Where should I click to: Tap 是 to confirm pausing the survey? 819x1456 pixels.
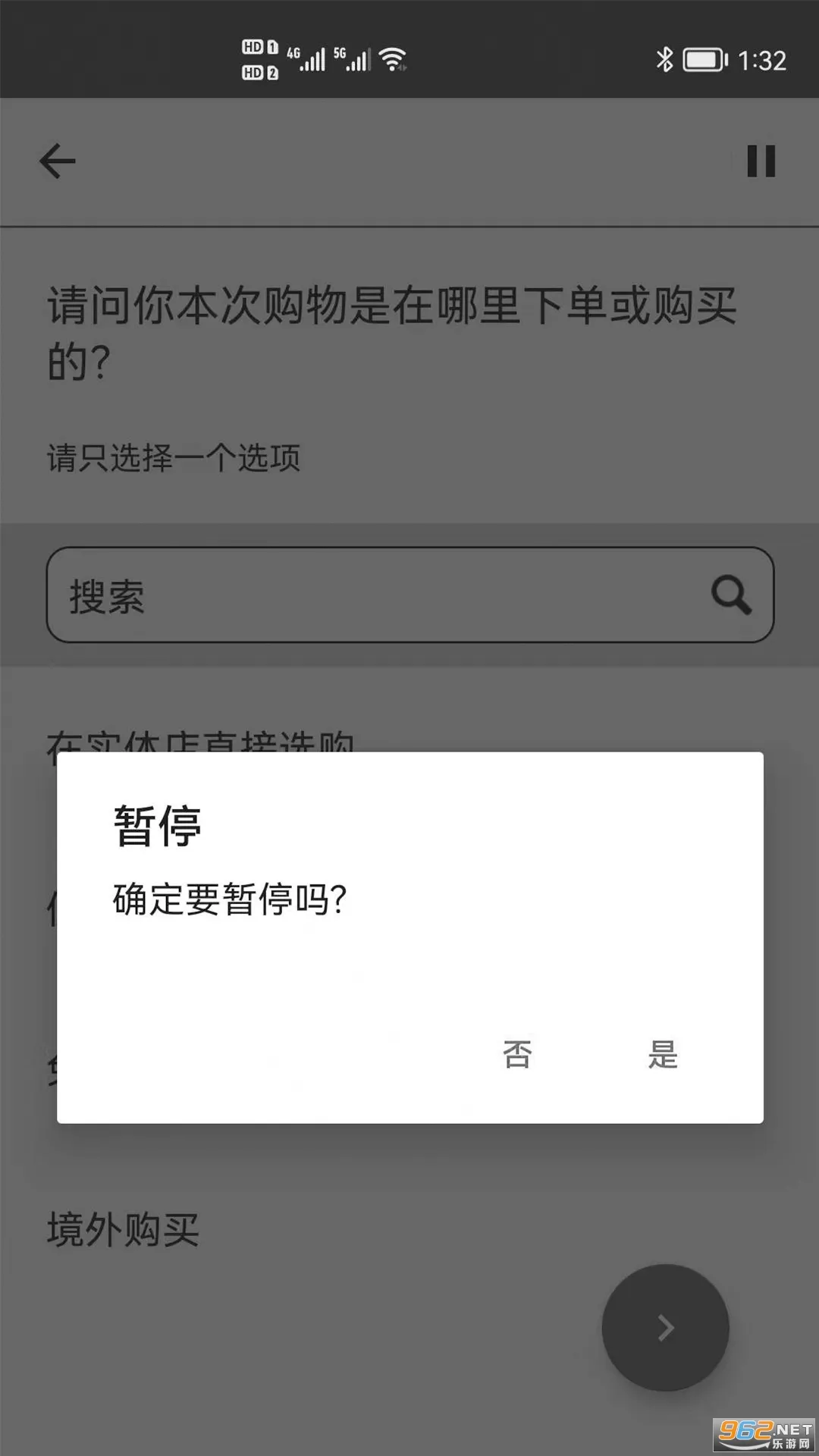click(x=664, y=1054)
